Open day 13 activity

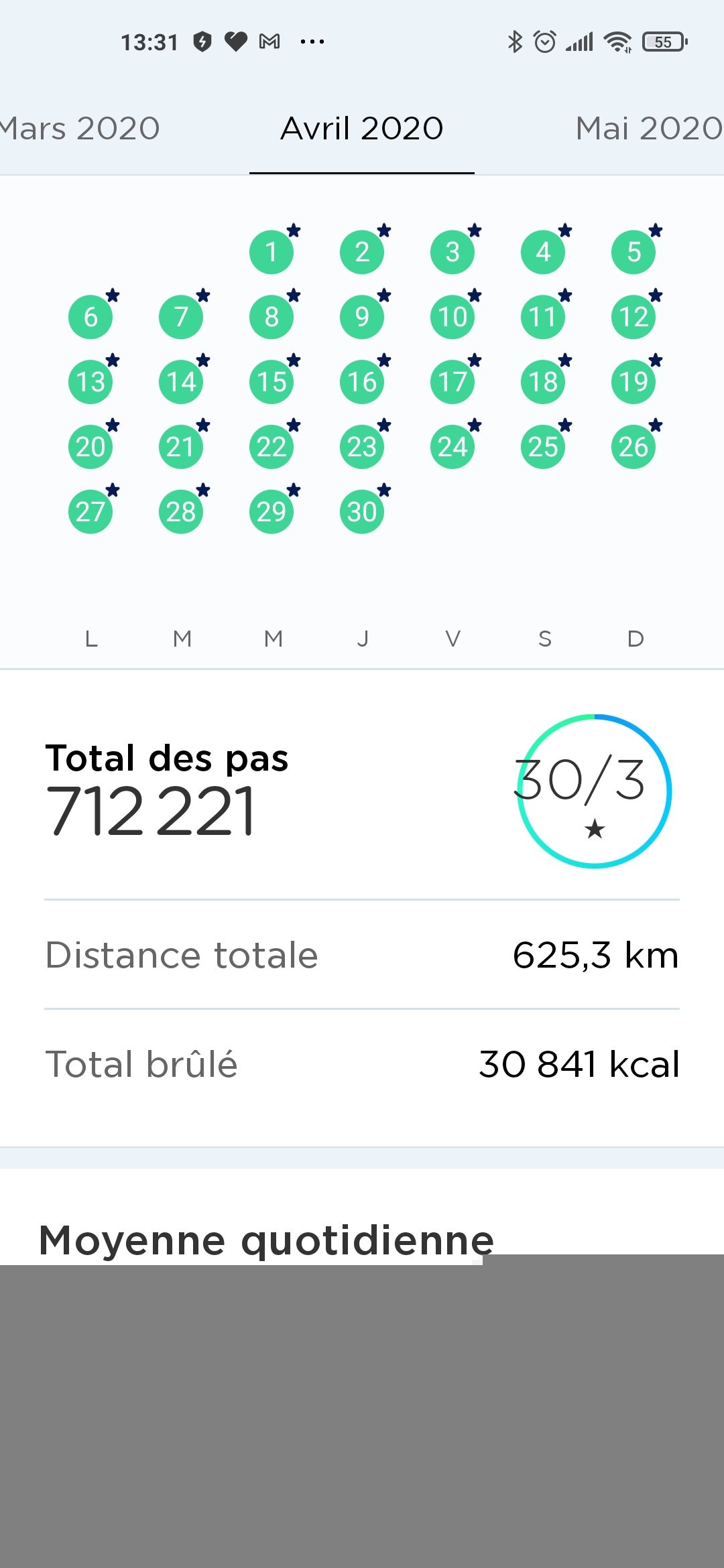tap(90, 382)
